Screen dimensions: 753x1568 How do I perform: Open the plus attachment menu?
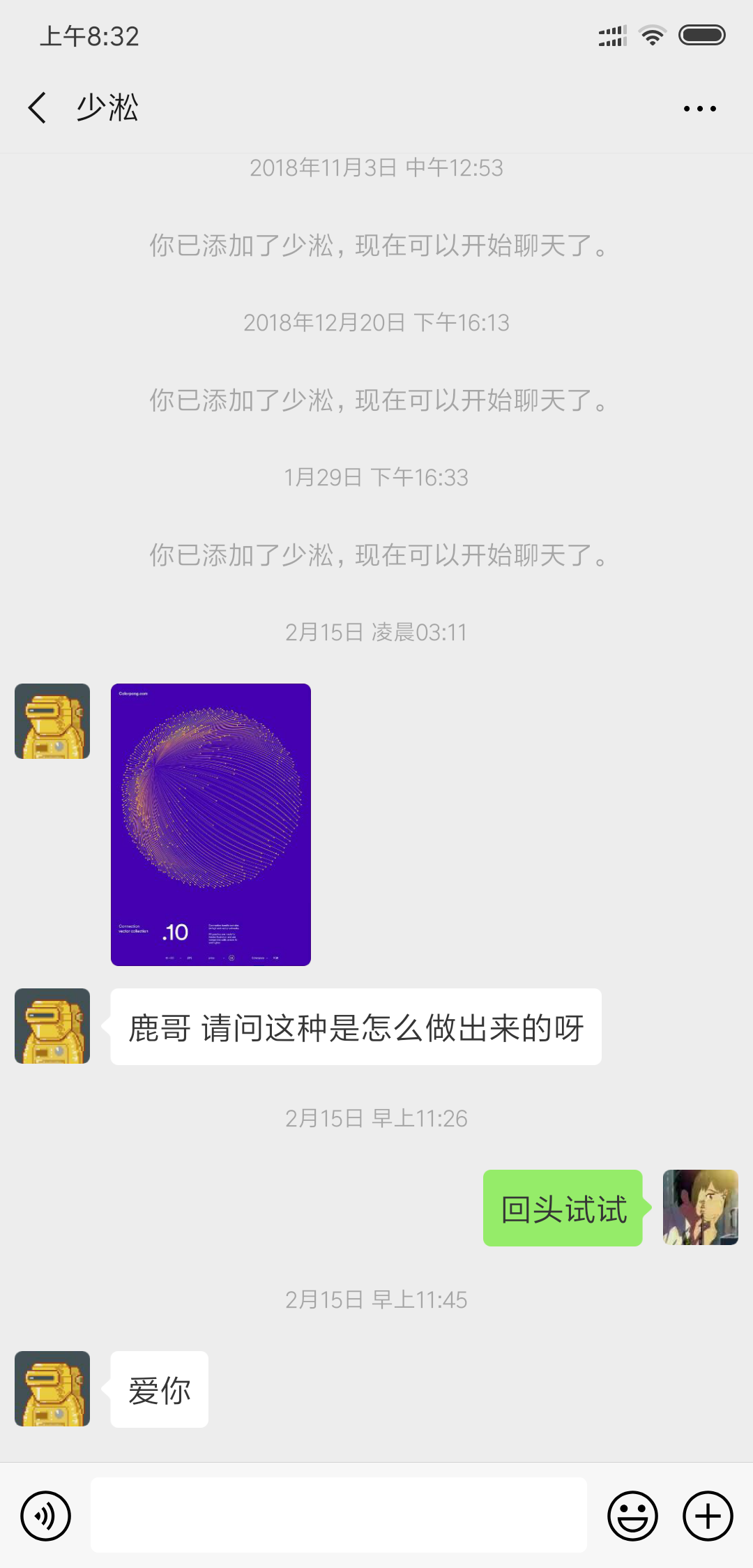click(707, 1516)
